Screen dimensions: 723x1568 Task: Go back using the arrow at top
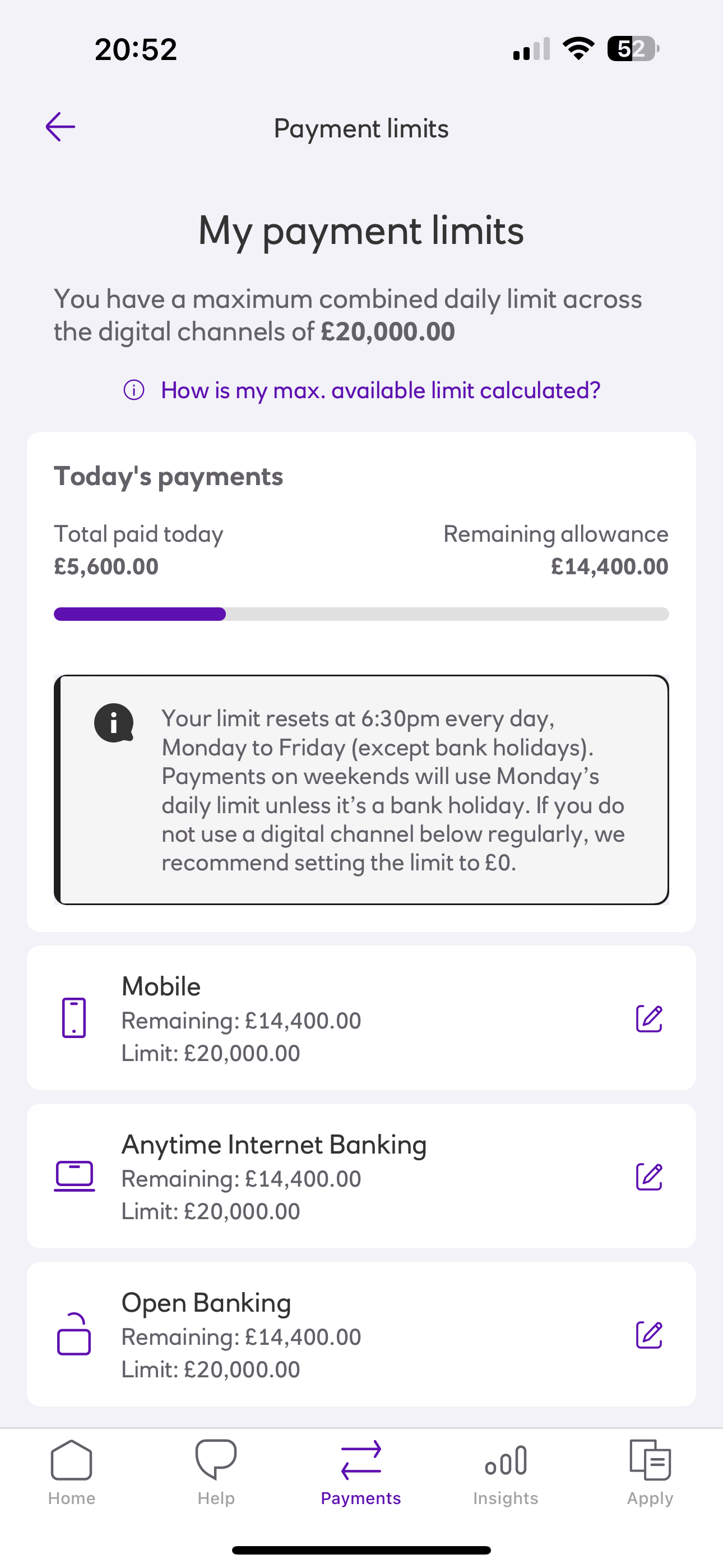tap(61, 127)
